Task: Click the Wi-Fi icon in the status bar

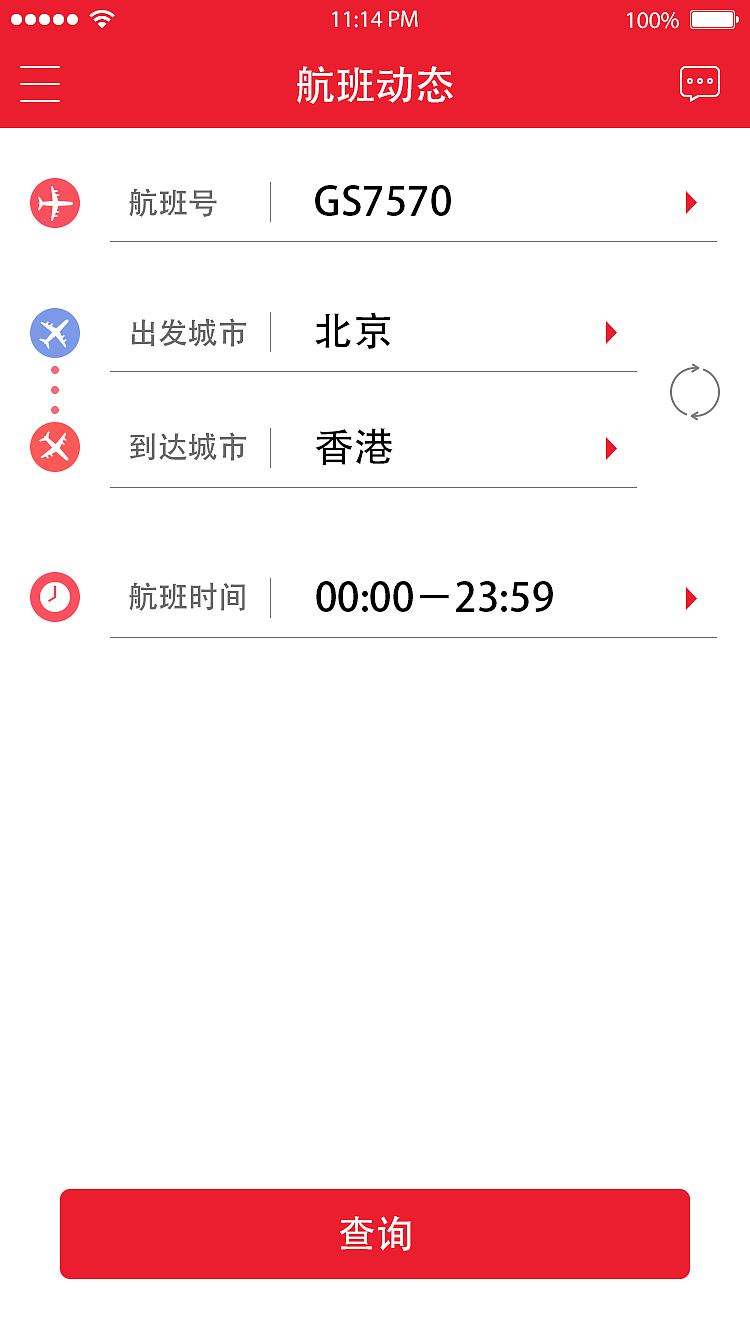Action: pos(100,16)
